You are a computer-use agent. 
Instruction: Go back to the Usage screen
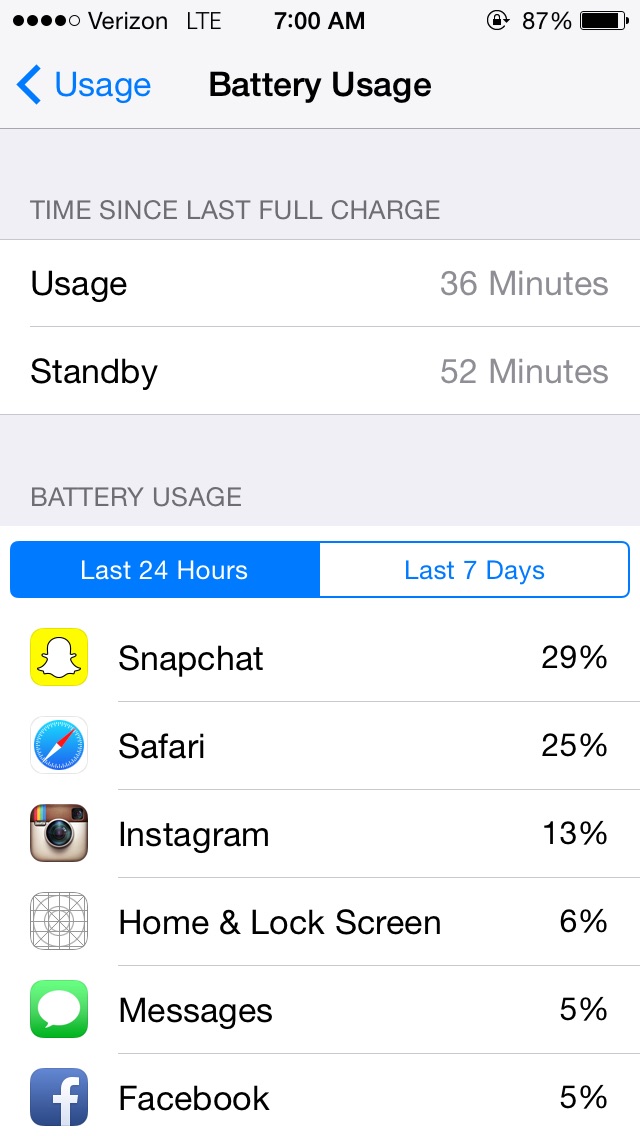[x=83, y=85]
